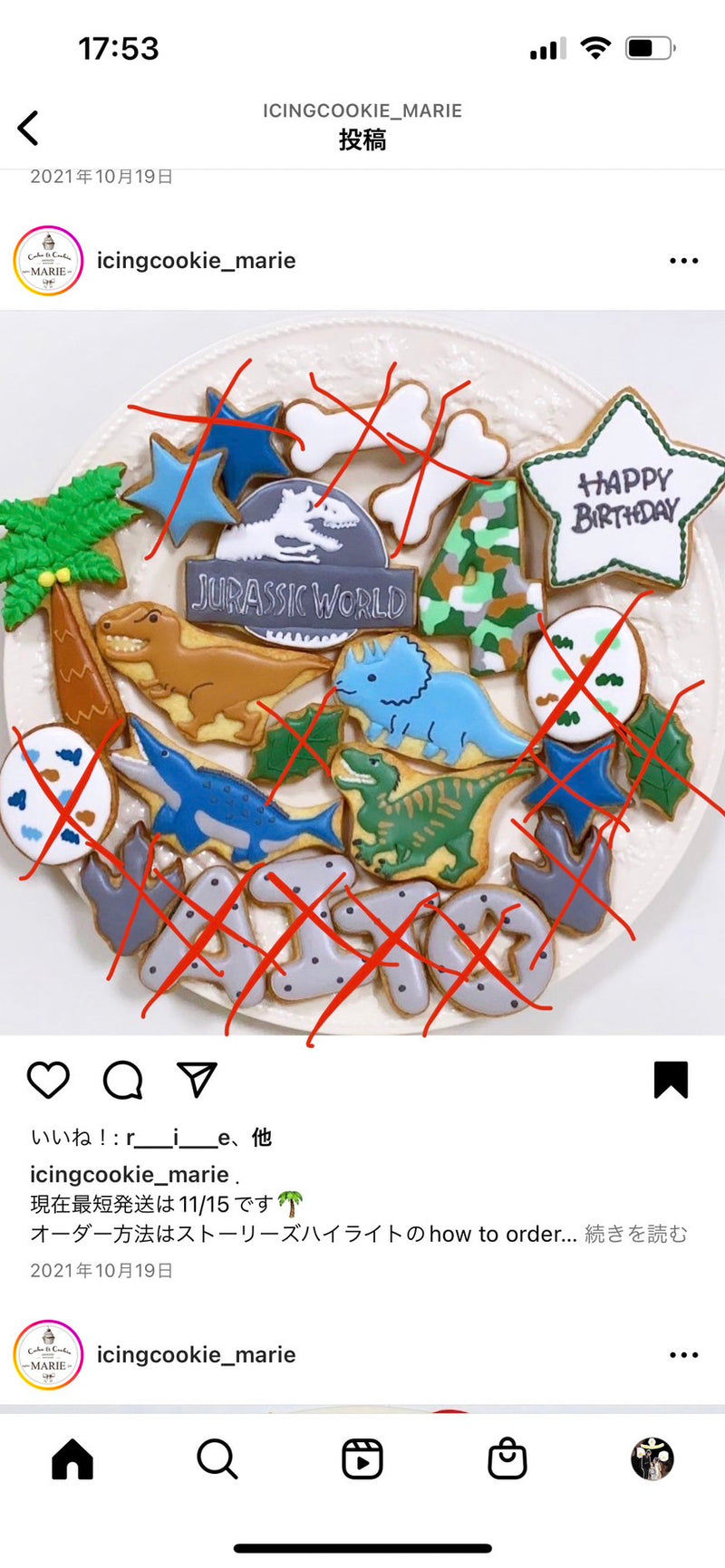The height and width of the screenshot is (1568, 725).
Task: Open your profile tab
Action: [652, 1459]
